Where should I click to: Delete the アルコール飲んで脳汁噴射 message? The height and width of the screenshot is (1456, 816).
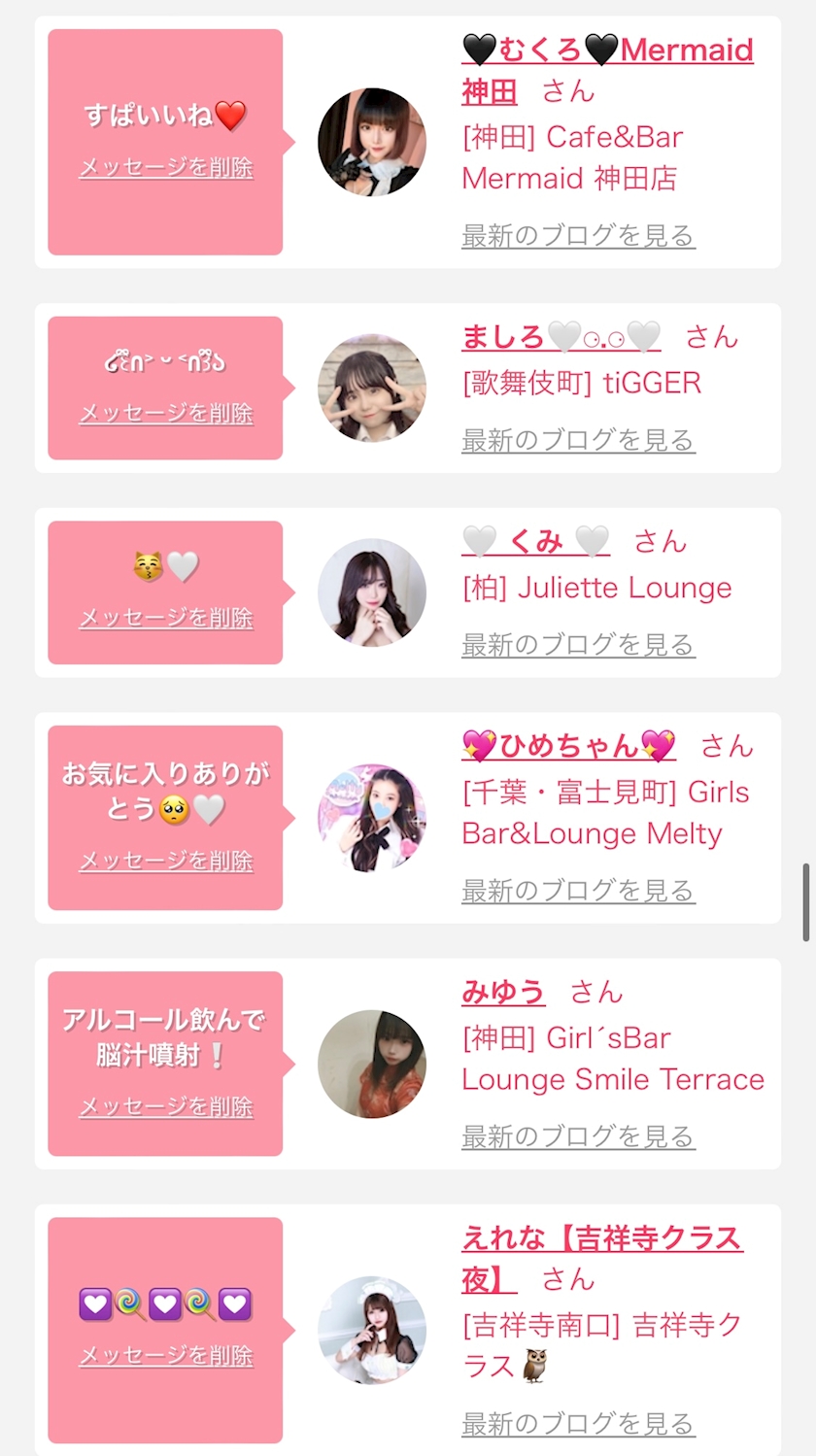pyautogui.click(x=166, y=1106)
